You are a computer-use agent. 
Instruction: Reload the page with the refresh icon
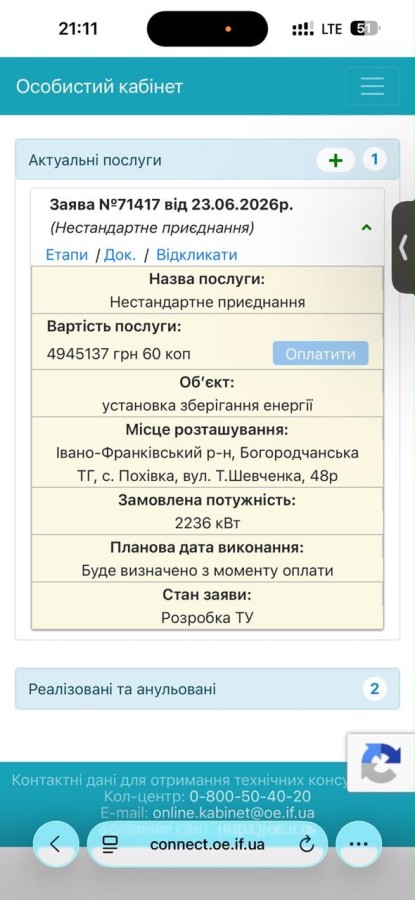[307, 844]
